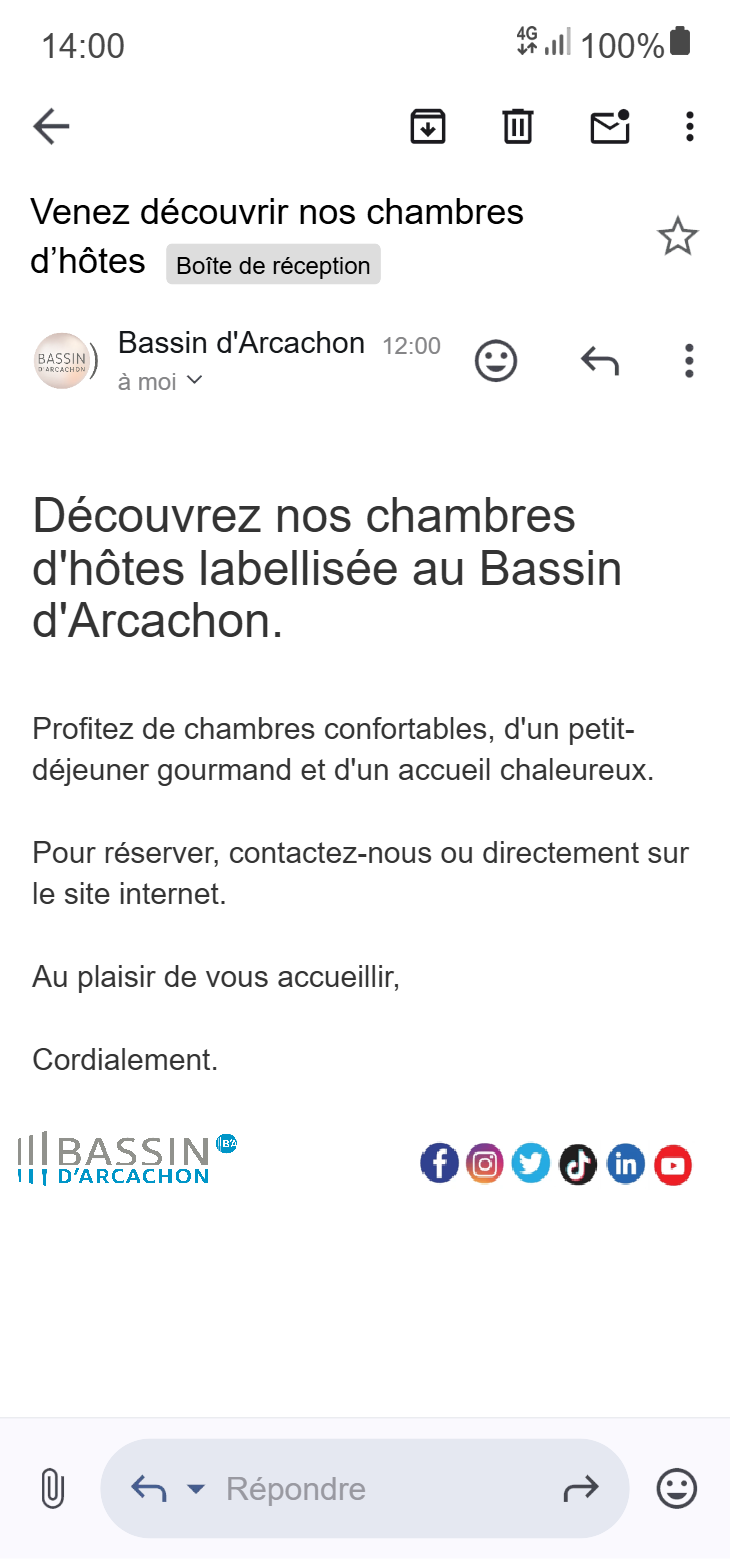Reply using the arrow beside sender name
This screenshot has width=730, height=1560.
coord(600,360)
